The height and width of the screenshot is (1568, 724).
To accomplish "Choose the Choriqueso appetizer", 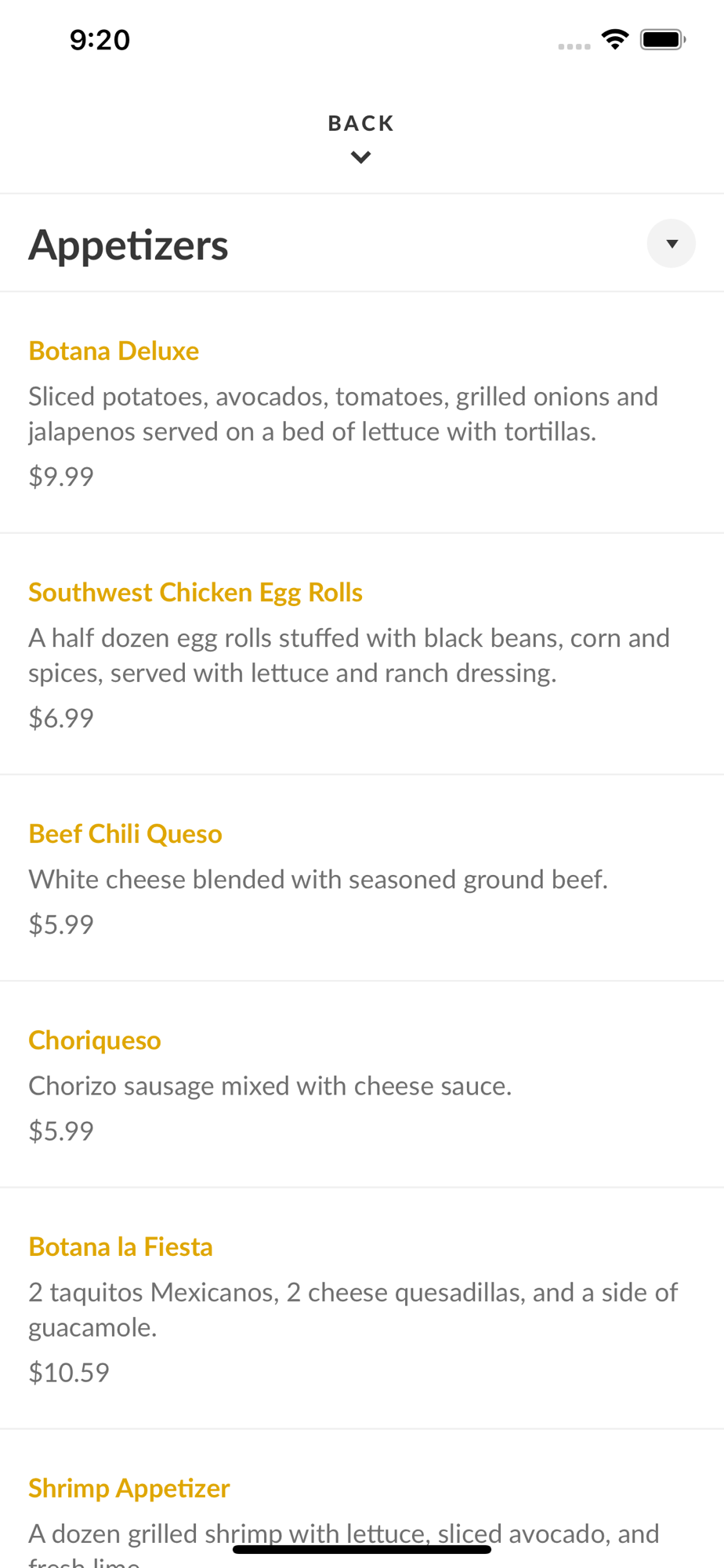I will [x=362, y=1085].
